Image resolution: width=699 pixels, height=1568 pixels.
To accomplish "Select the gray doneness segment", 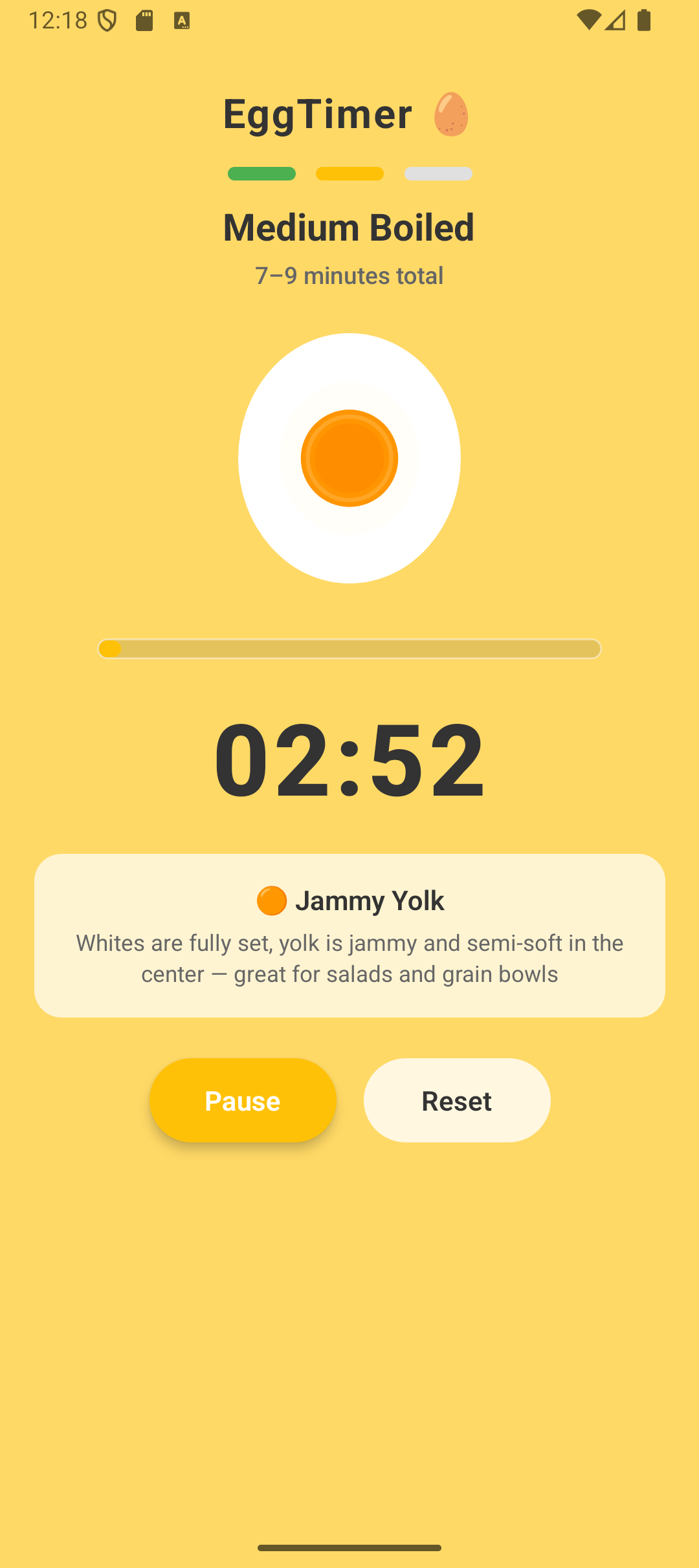I will [x=438, y=174].
